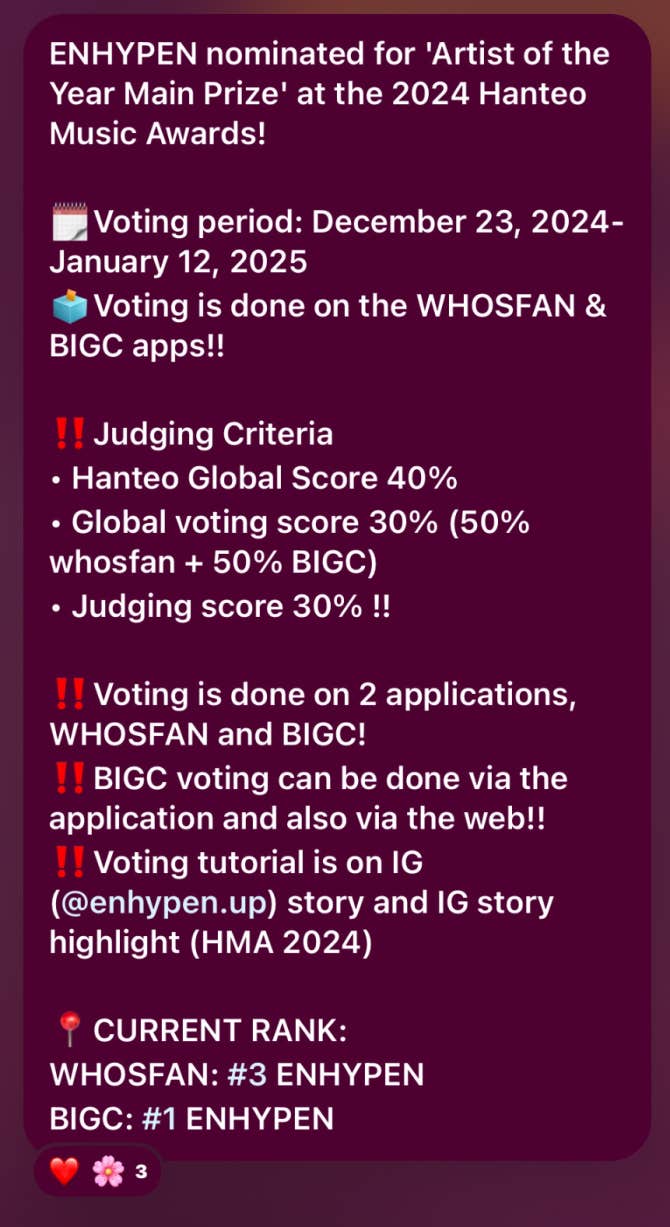Tap the #3 hashtag link
The image size is (670, 1227).
pyautogui.click(x=247, y=1075)
